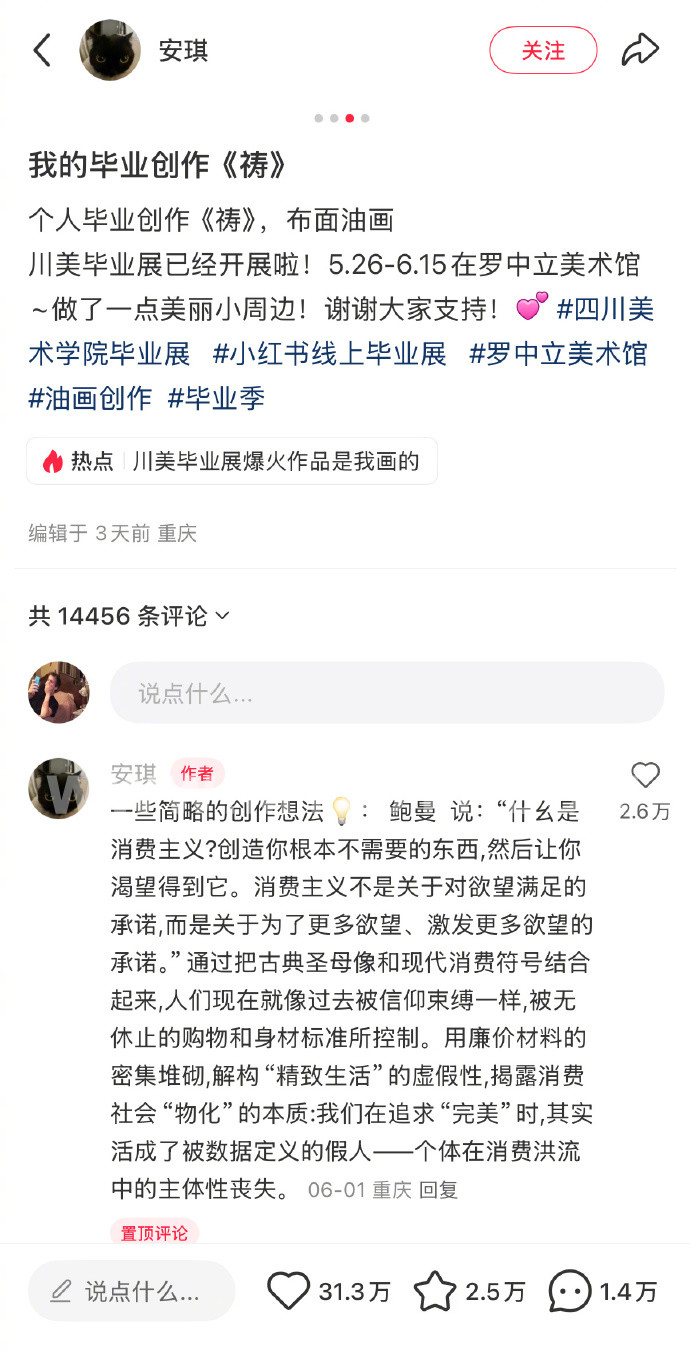Share this post
The image size is (690, 1350).
coord(640,50)
